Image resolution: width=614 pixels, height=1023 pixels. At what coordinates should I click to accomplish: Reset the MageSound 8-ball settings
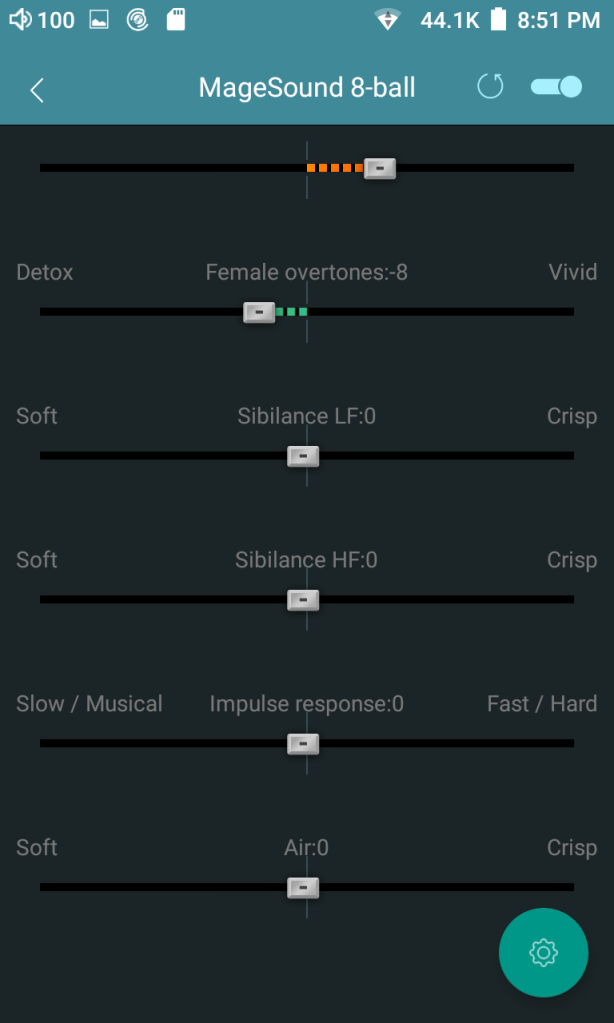tap(490, 87)
